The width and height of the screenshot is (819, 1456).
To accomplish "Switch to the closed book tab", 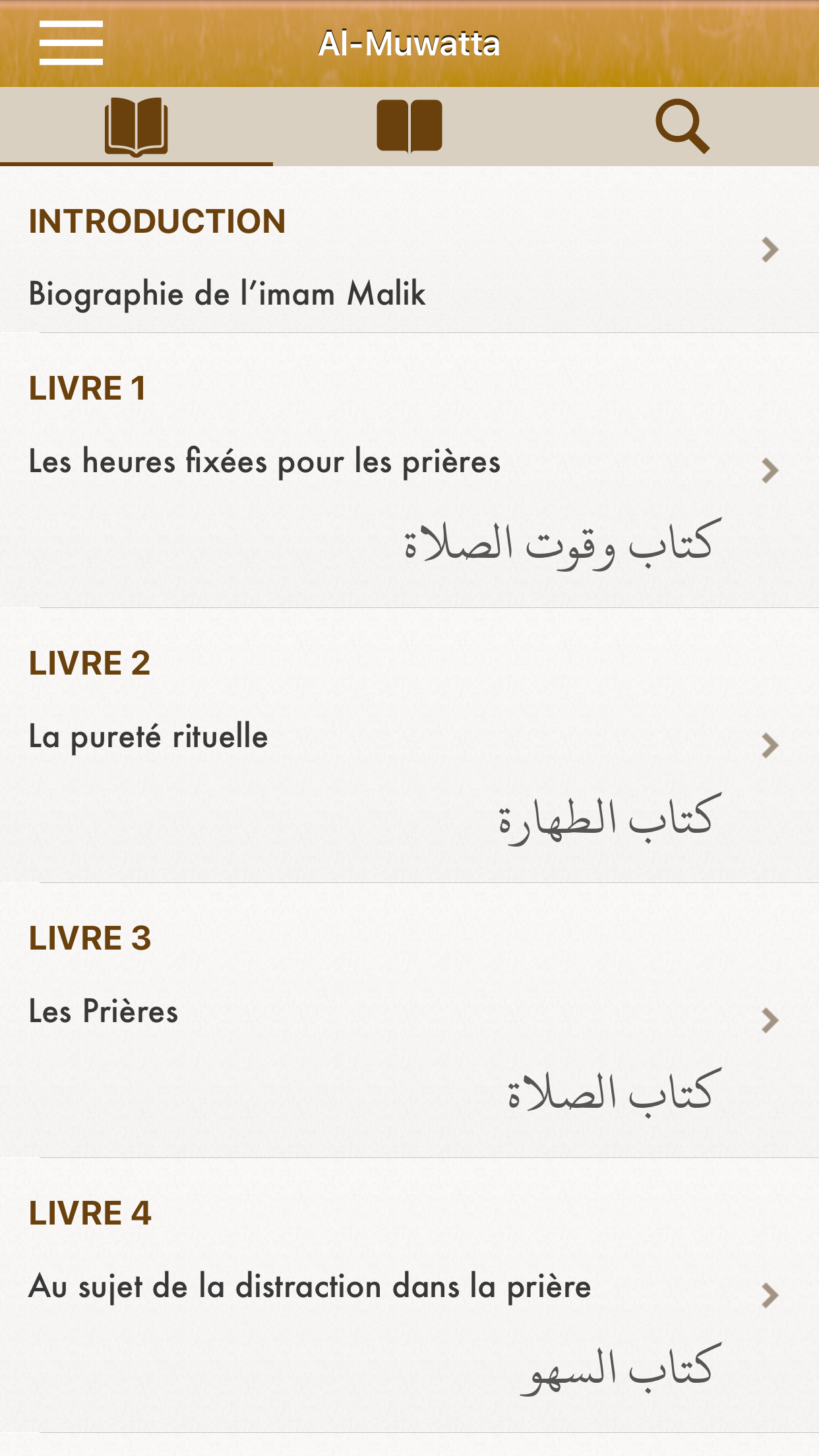I will [x=409, y=126].
